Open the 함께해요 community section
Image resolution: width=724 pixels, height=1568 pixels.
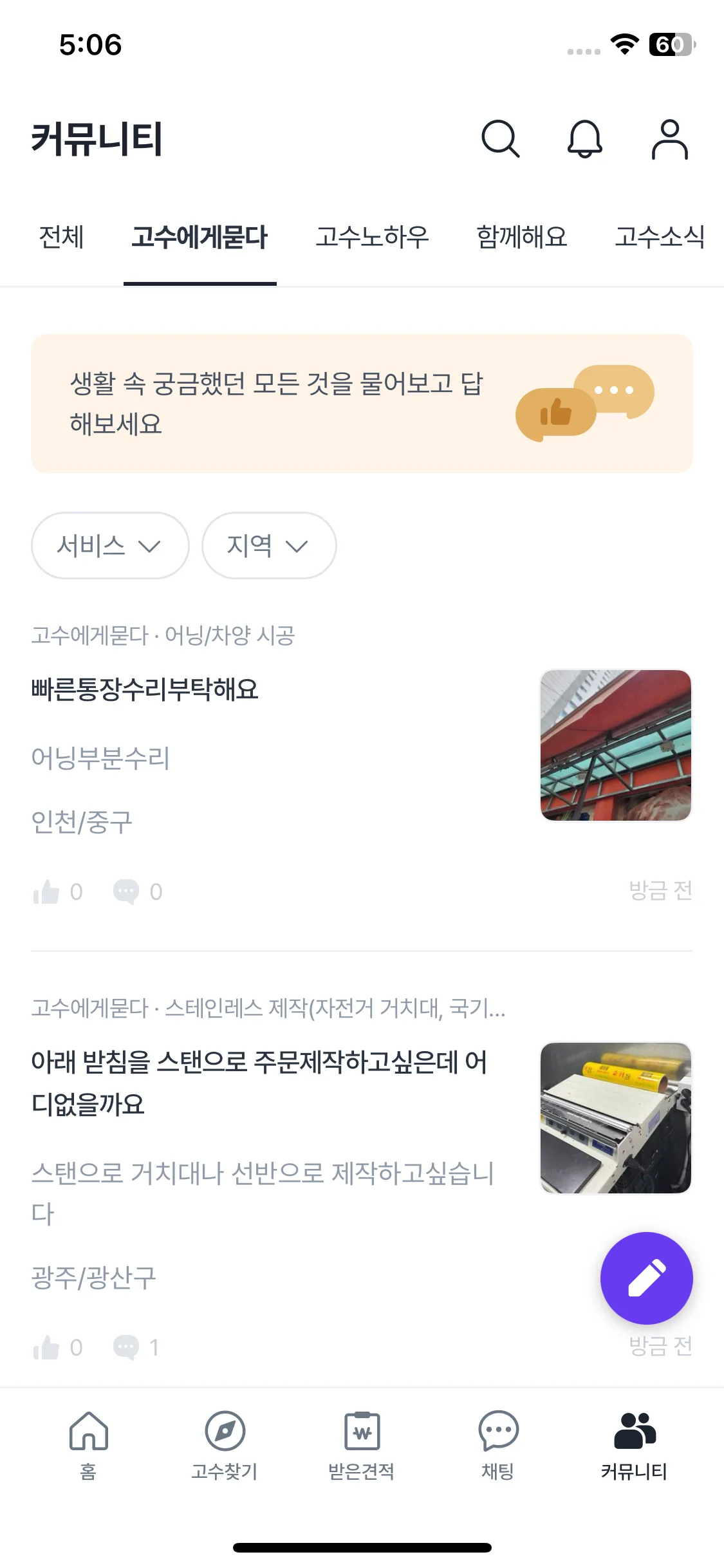tap(523, 238)
